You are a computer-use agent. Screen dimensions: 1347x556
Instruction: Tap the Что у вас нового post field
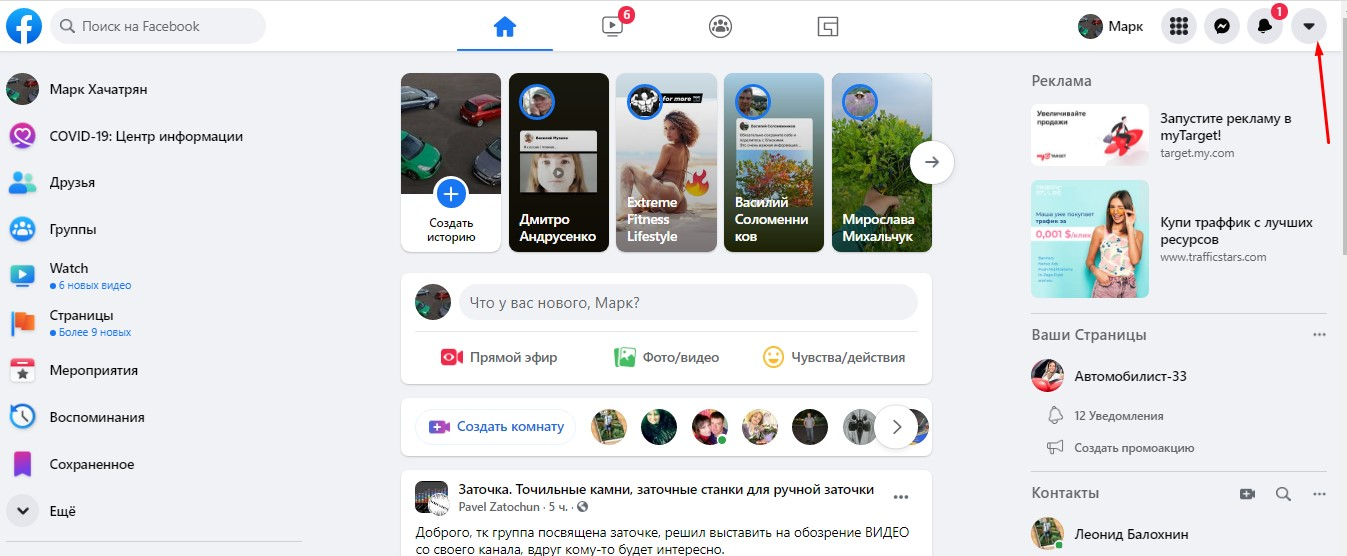pos(687,302)
